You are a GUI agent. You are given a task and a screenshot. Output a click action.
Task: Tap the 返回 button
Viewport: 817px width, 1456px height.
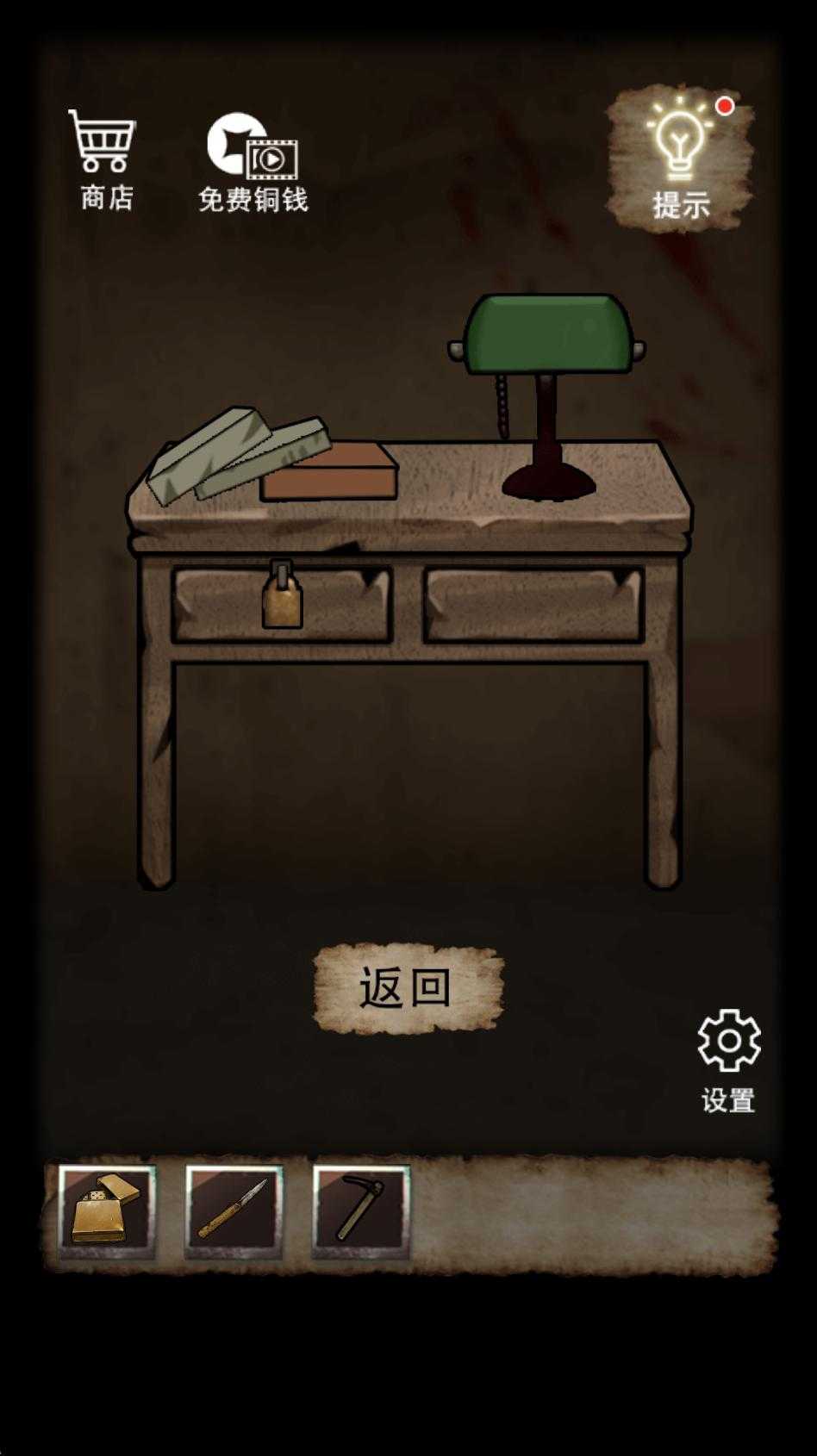coord(407,987)
